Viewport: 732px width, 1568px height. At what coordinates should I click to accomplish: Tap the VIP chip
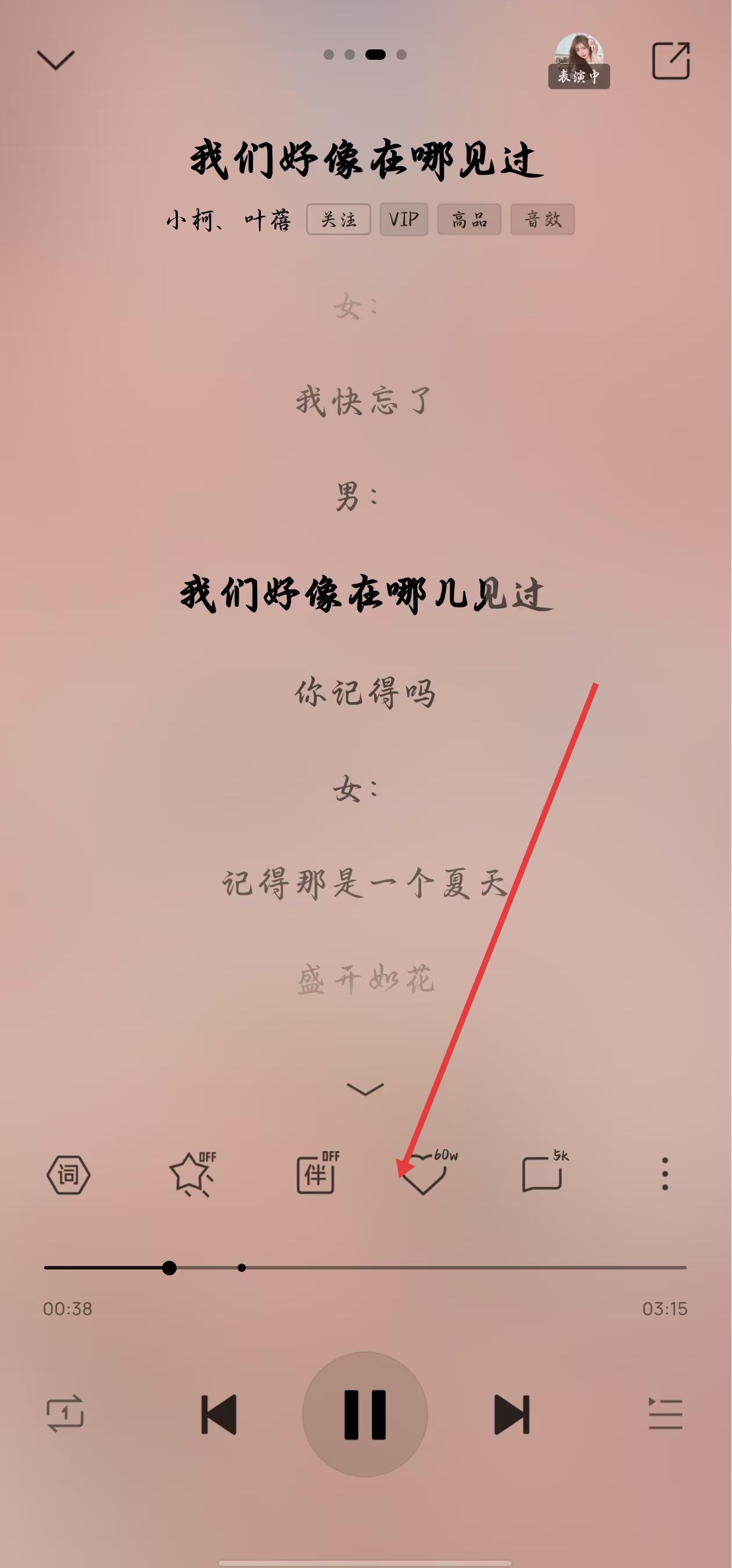coord(404,219)
